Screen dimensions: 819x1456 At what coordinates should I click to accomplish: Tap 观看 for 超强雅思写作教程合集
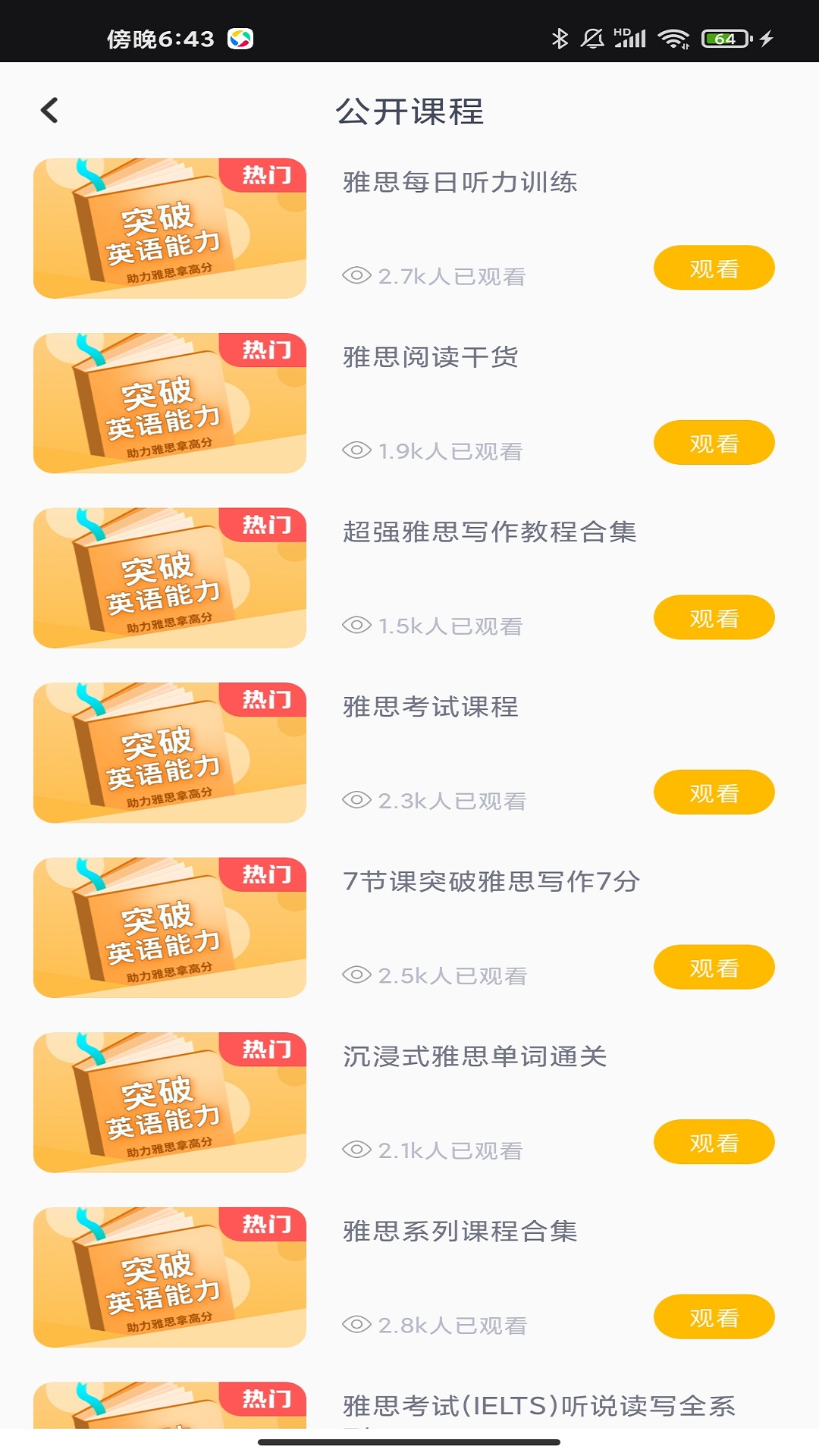tap(714, 617)
